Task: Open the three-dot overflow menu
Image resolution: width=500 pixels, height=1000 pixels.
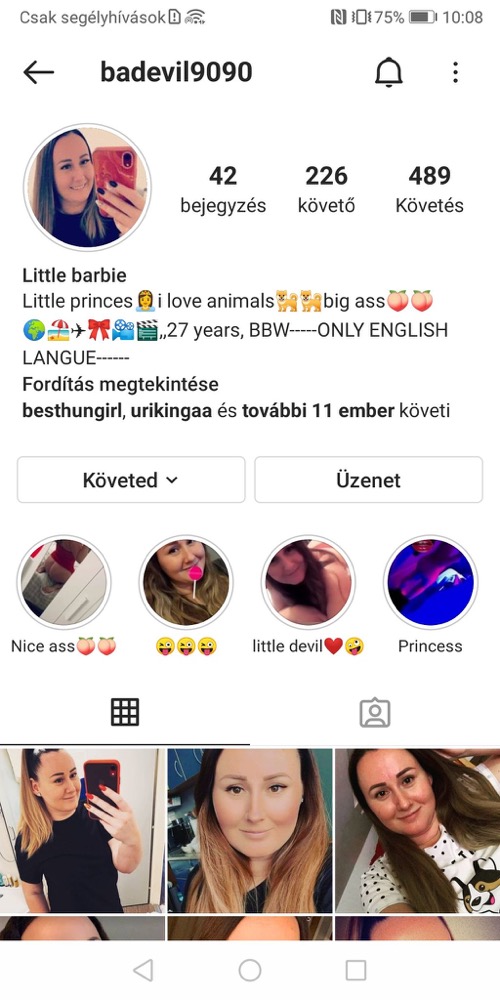Action: click(x=455, y=73)
